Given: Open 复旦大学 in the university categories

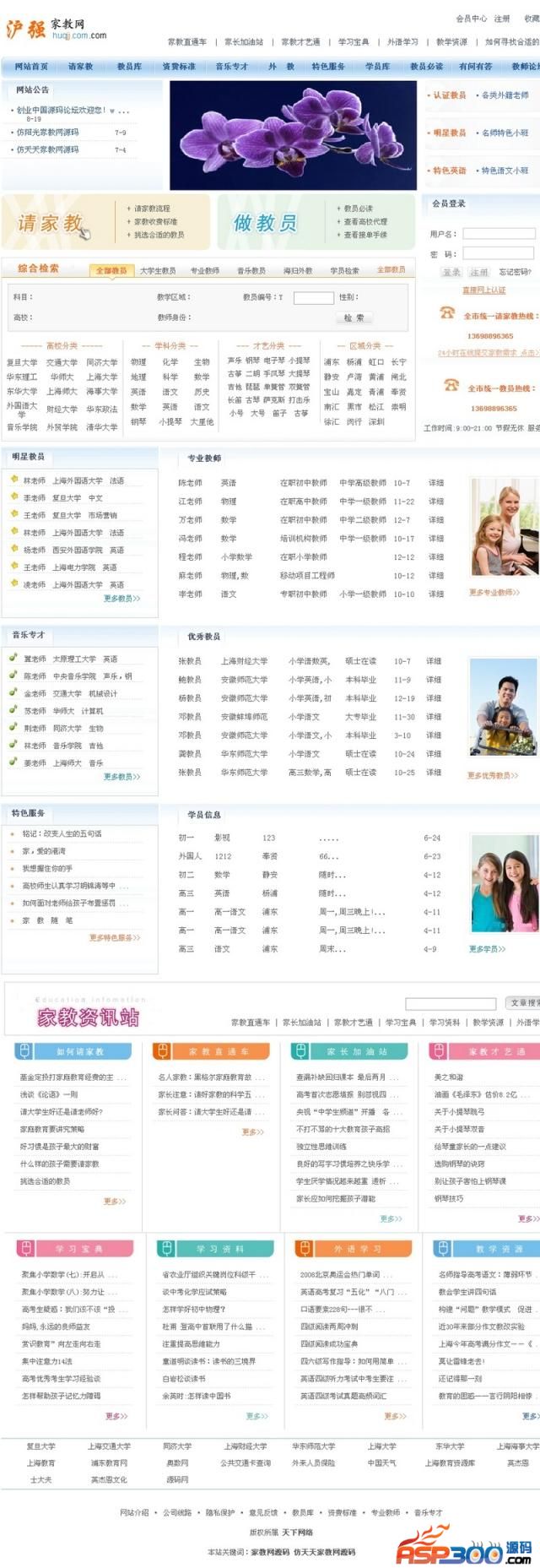Looking at the screenshot, I should click(22, 362).
